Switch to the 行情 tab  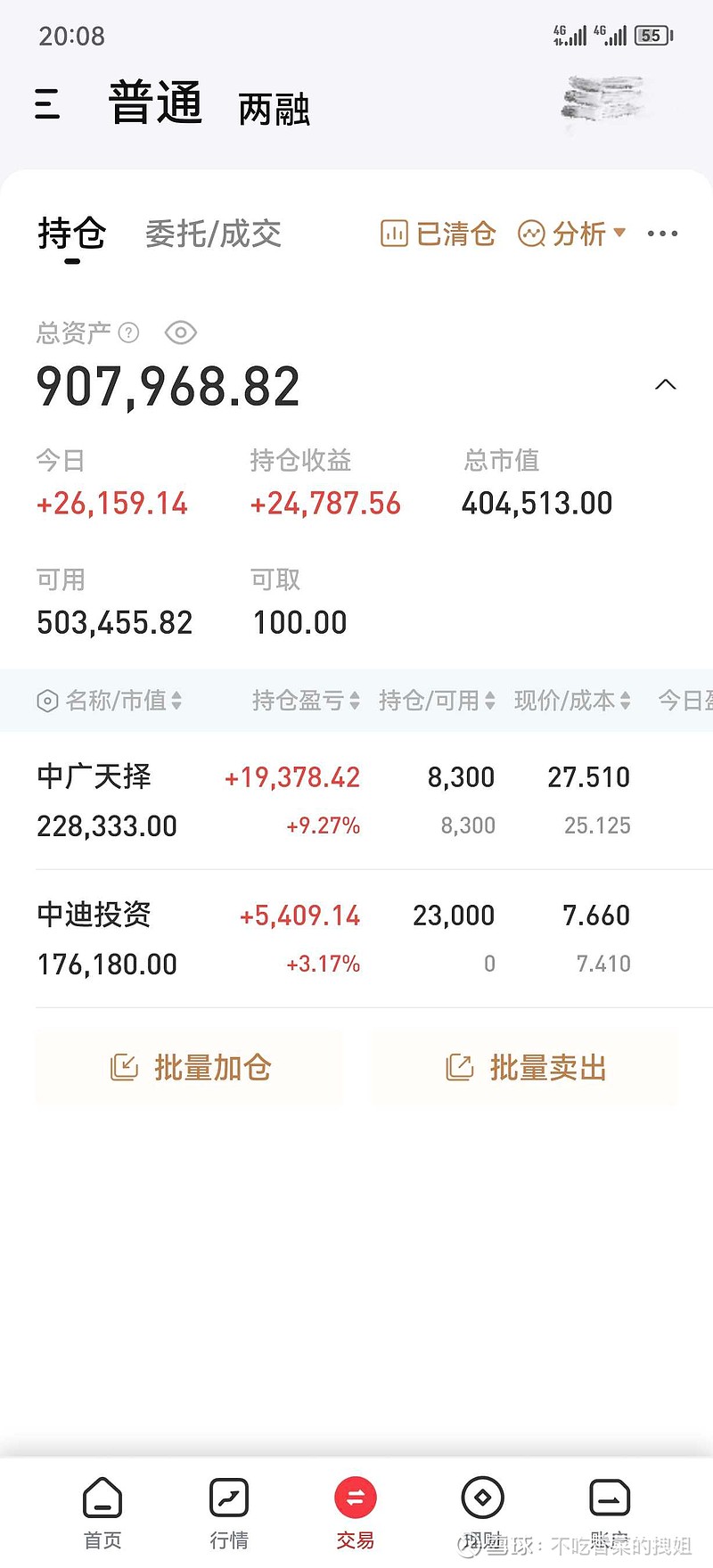coord(229,1513)
